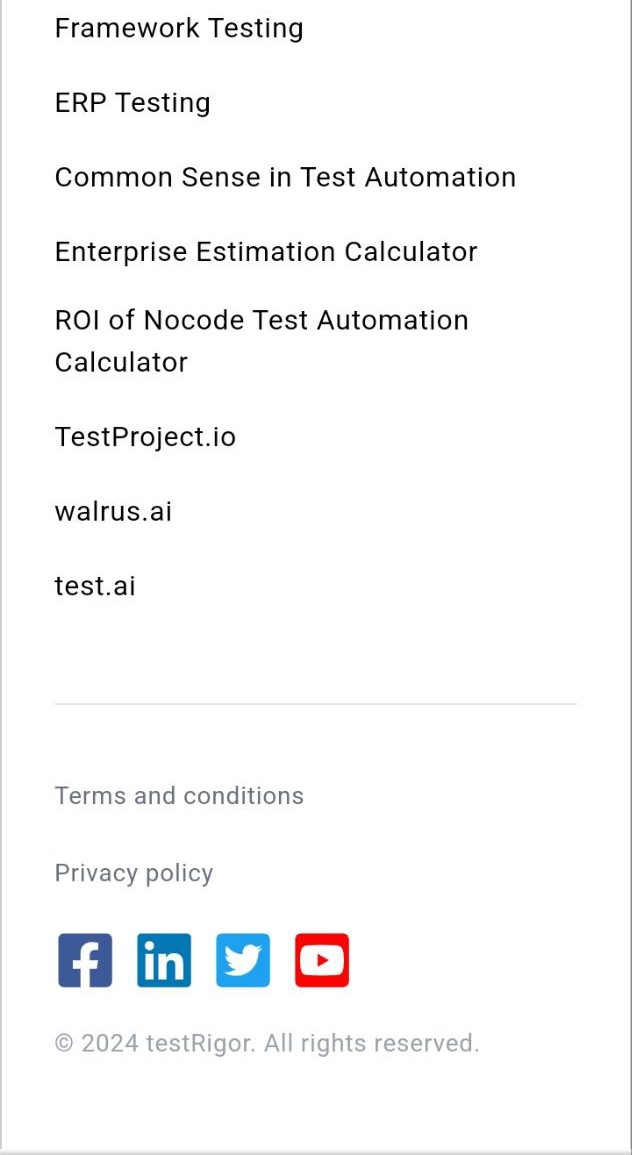Read the Terms and conditions

179,796
